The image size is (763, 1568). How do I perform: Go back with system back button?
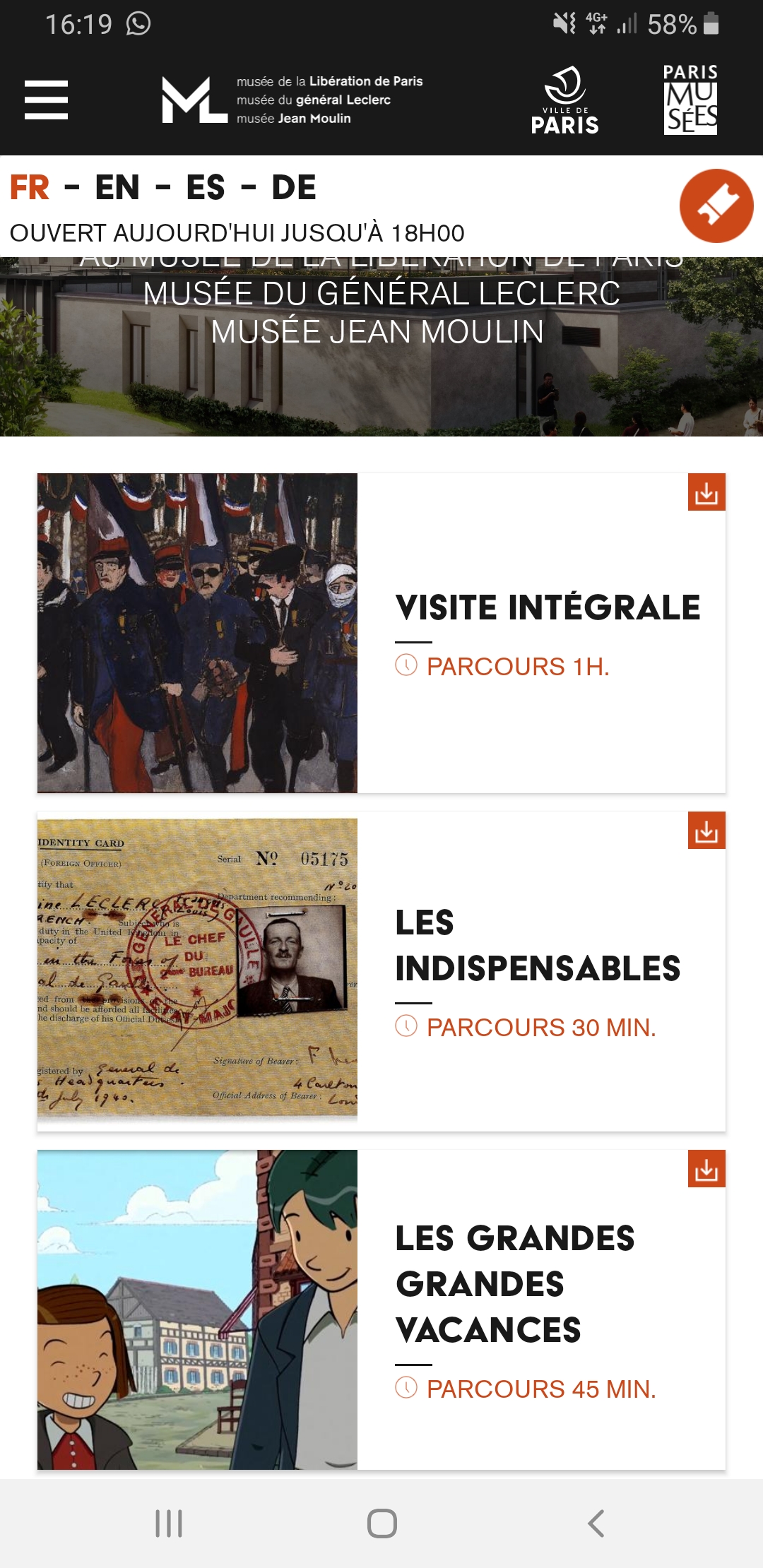point(596,1524)
